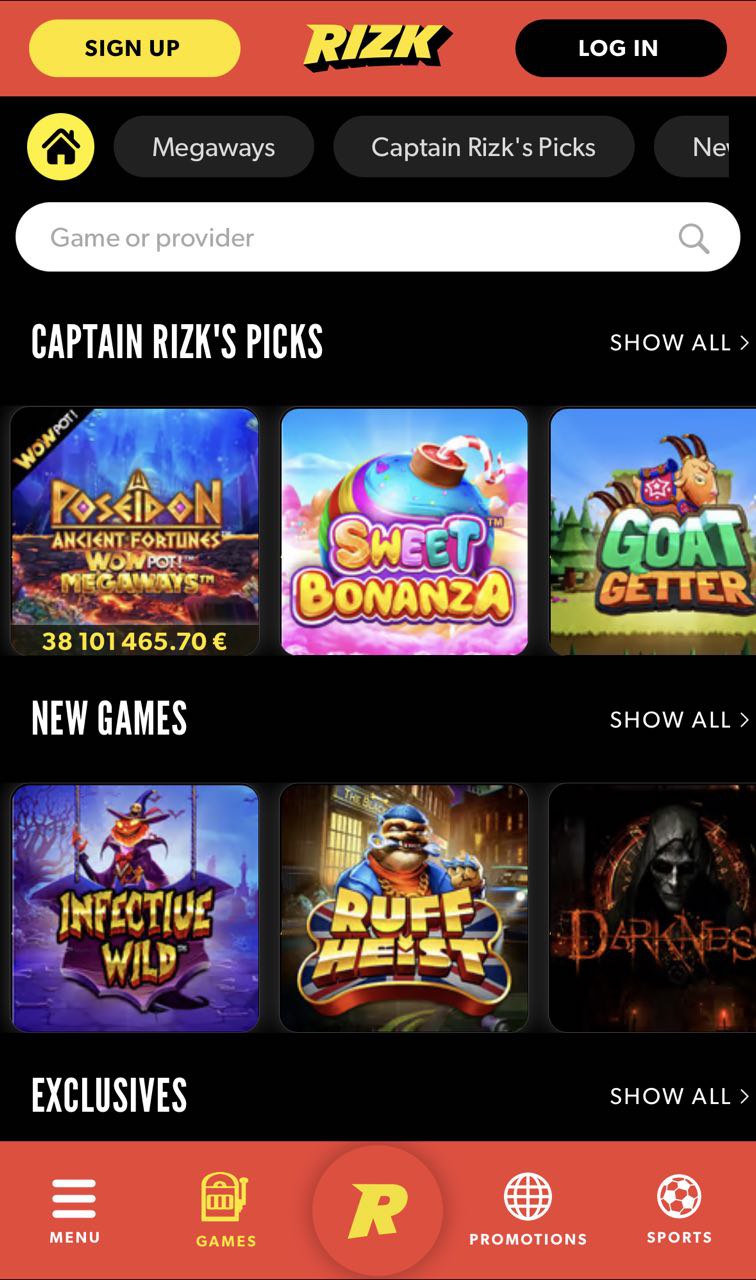The width and height of the screenshot is (756, 1280).
Task: Open Poseidon Ancient Fortunes Megaways game
Action: [x=135, y=531]
